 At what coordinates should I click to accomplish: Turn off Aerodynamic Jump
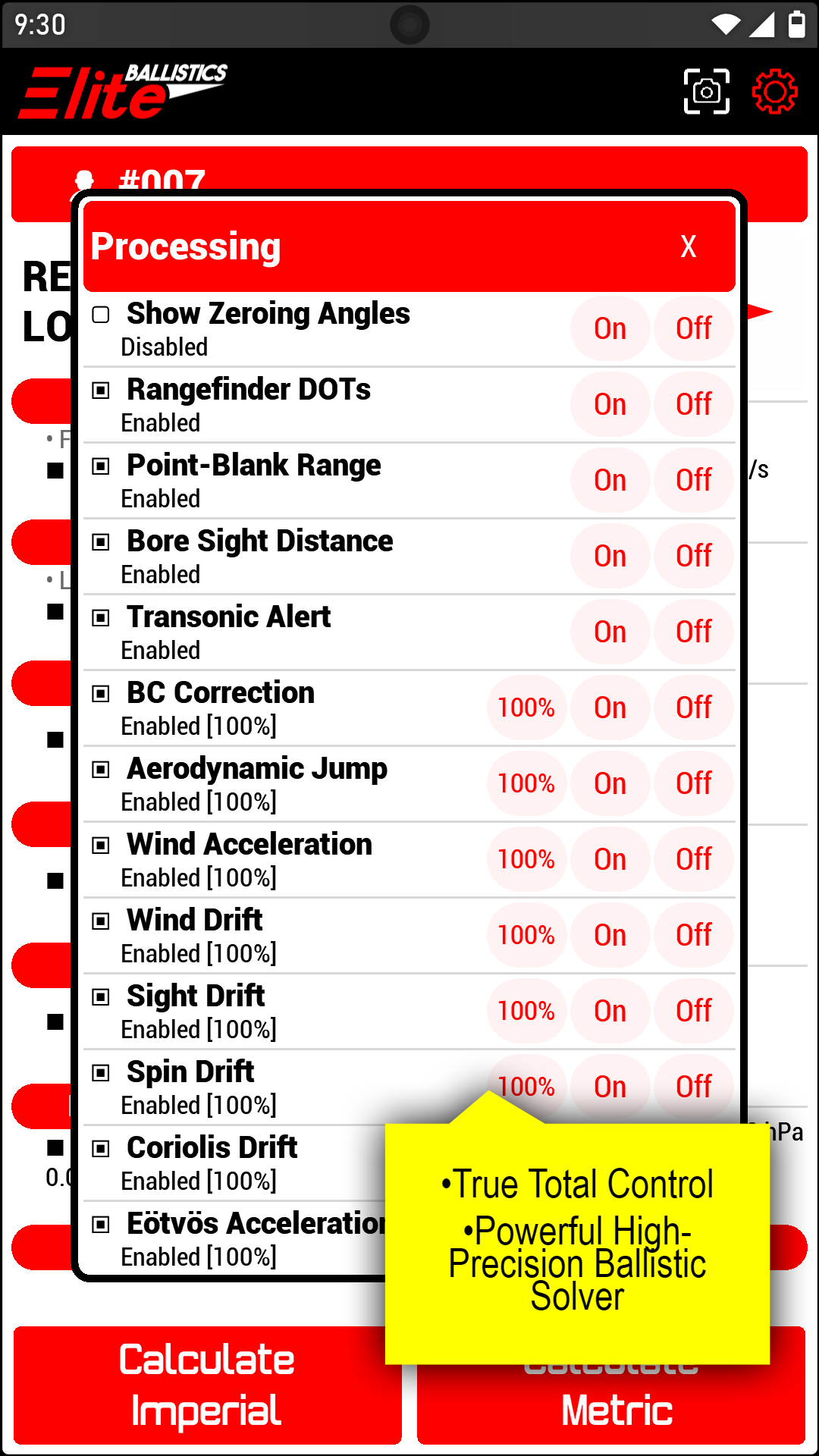(693, 783)
